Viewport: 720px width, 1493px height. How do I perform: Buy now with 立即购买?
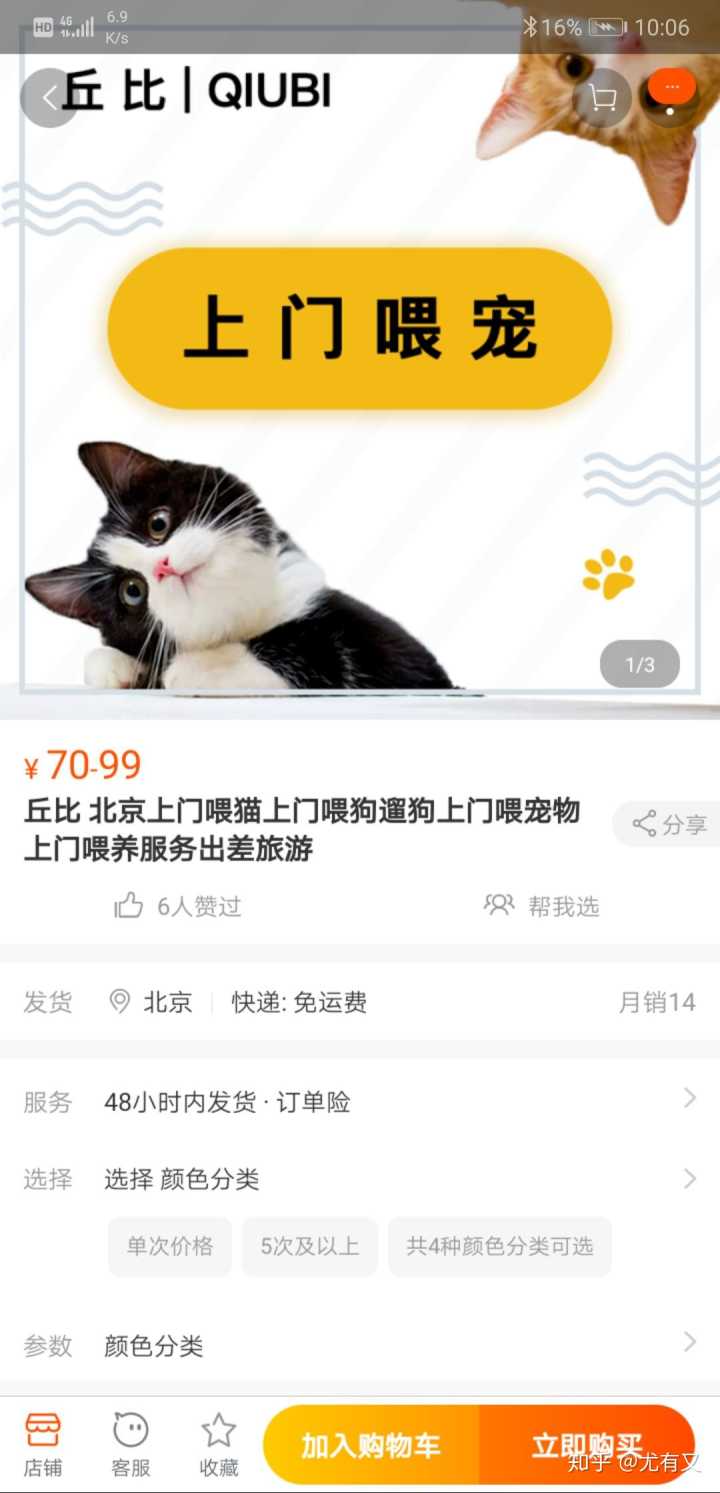(587, 1445)
